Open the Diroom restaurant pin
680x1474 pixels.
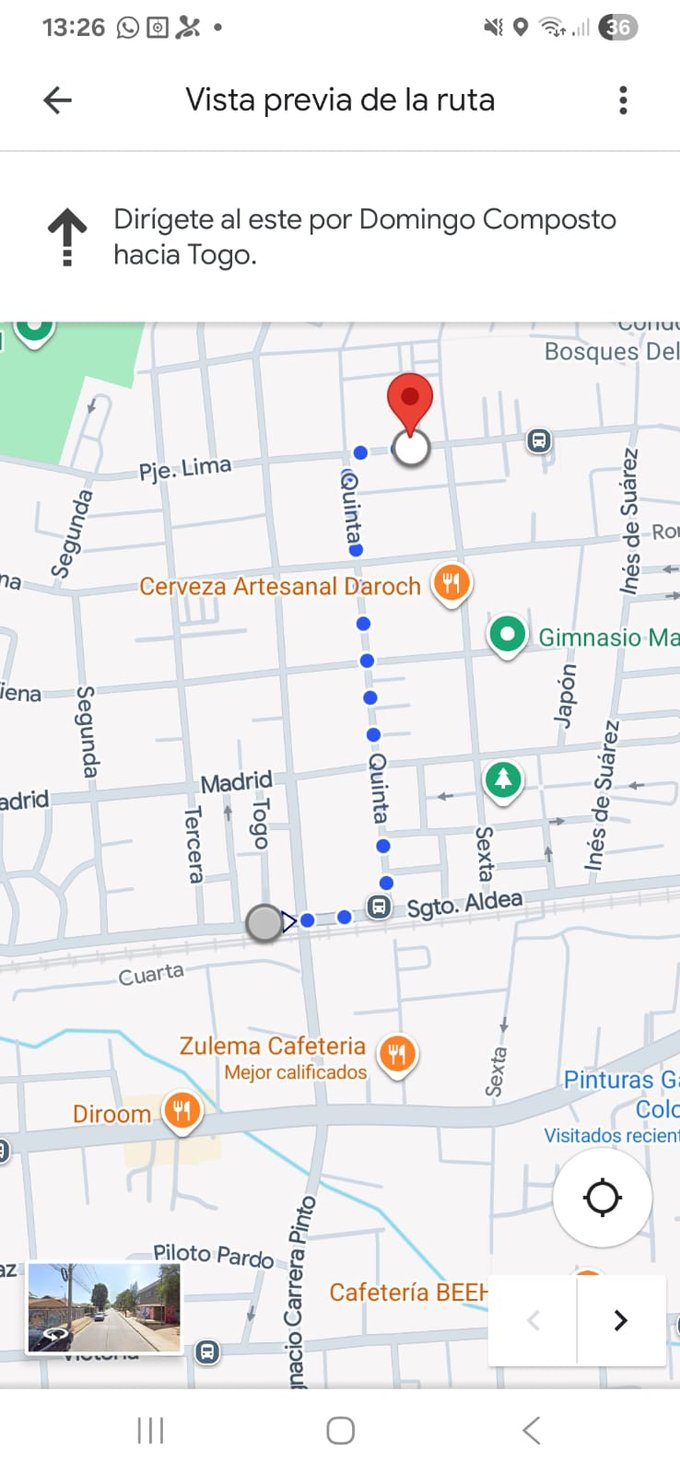click(181, 1111)
